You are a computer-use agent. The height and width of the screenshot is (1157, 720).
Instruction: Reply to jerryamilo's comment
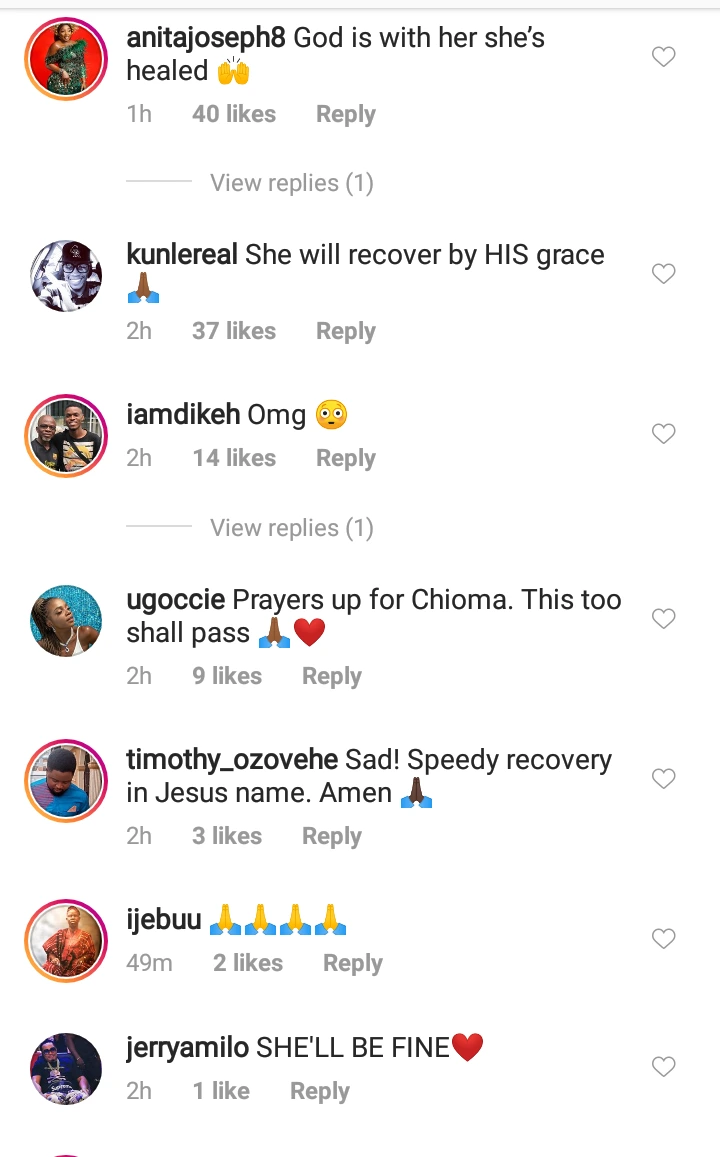(x=319, y=1091)
